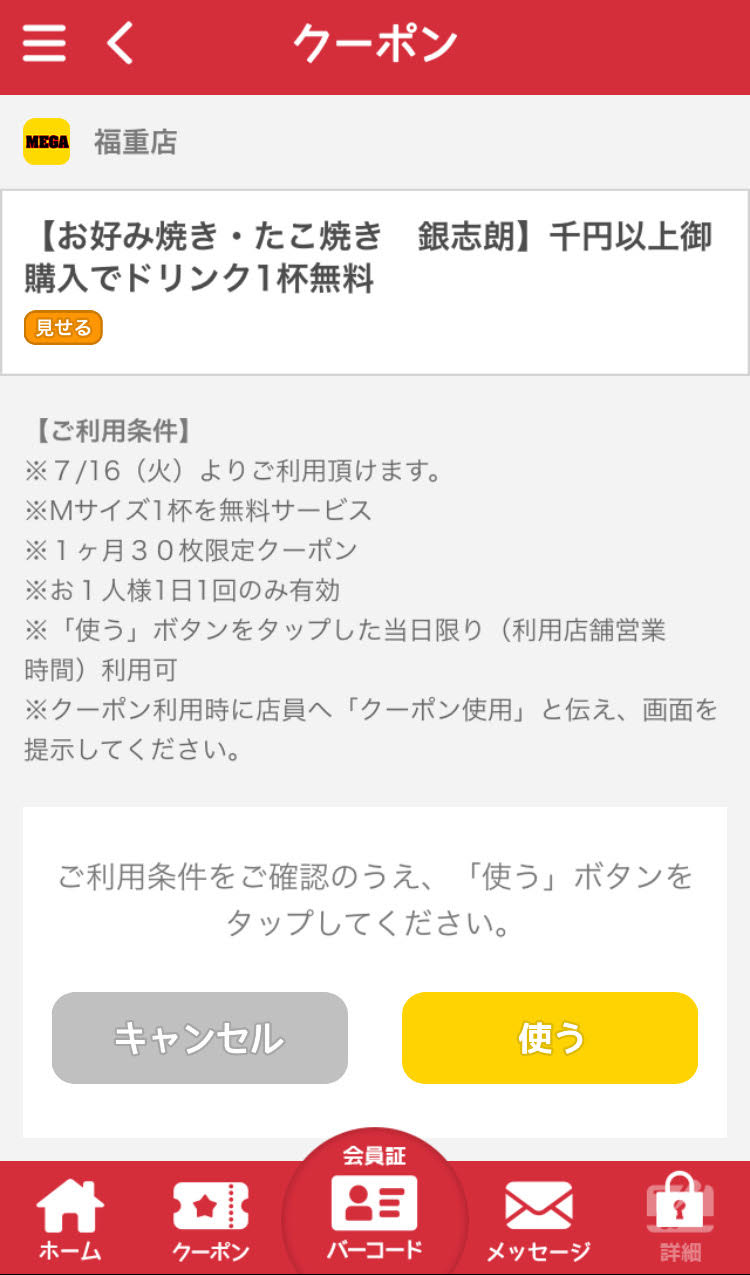Screen dimensions: 750x1275
Task: Open the クーポン tab in bottom bar
Action: [211, 1218]
